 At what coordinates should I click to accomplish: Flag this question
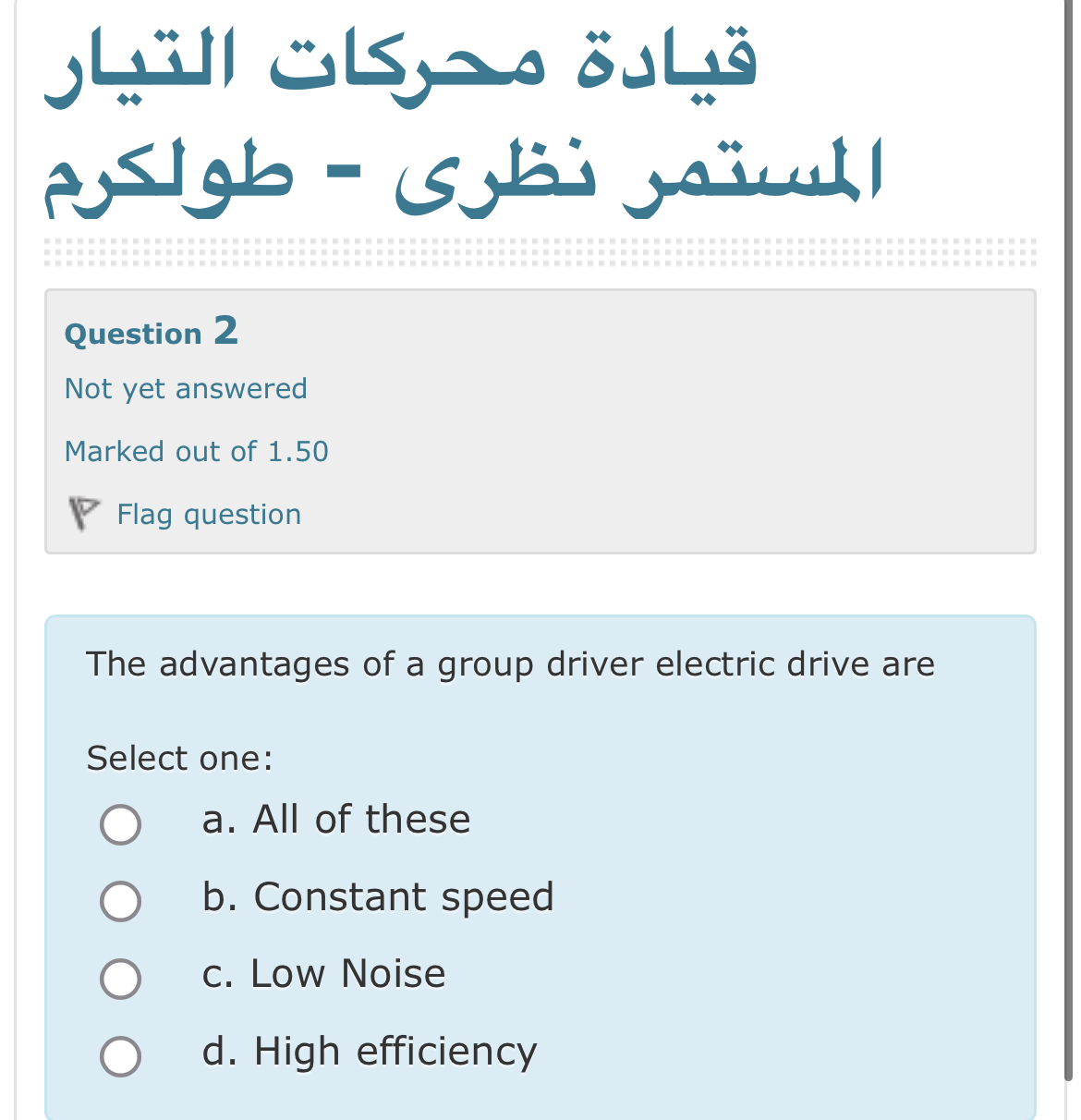[208, 514]
